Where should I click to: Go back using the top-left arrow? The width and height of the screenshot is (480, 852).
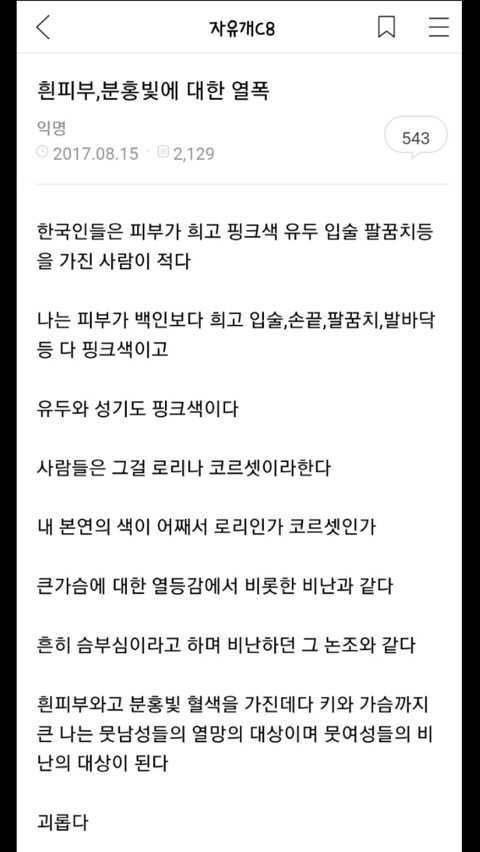[43, 27]
